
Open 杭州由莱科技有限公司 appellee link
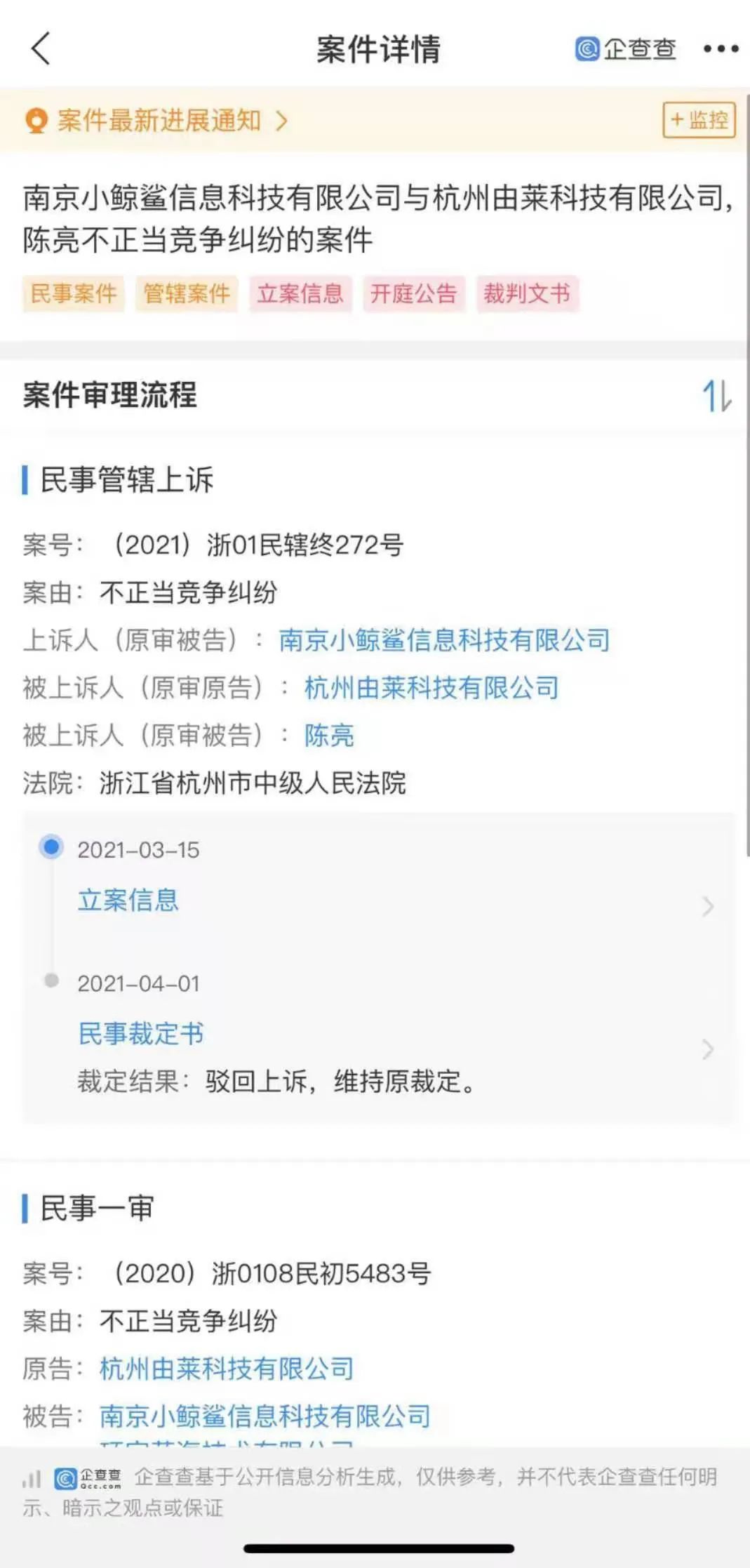[x=432, y=688]
